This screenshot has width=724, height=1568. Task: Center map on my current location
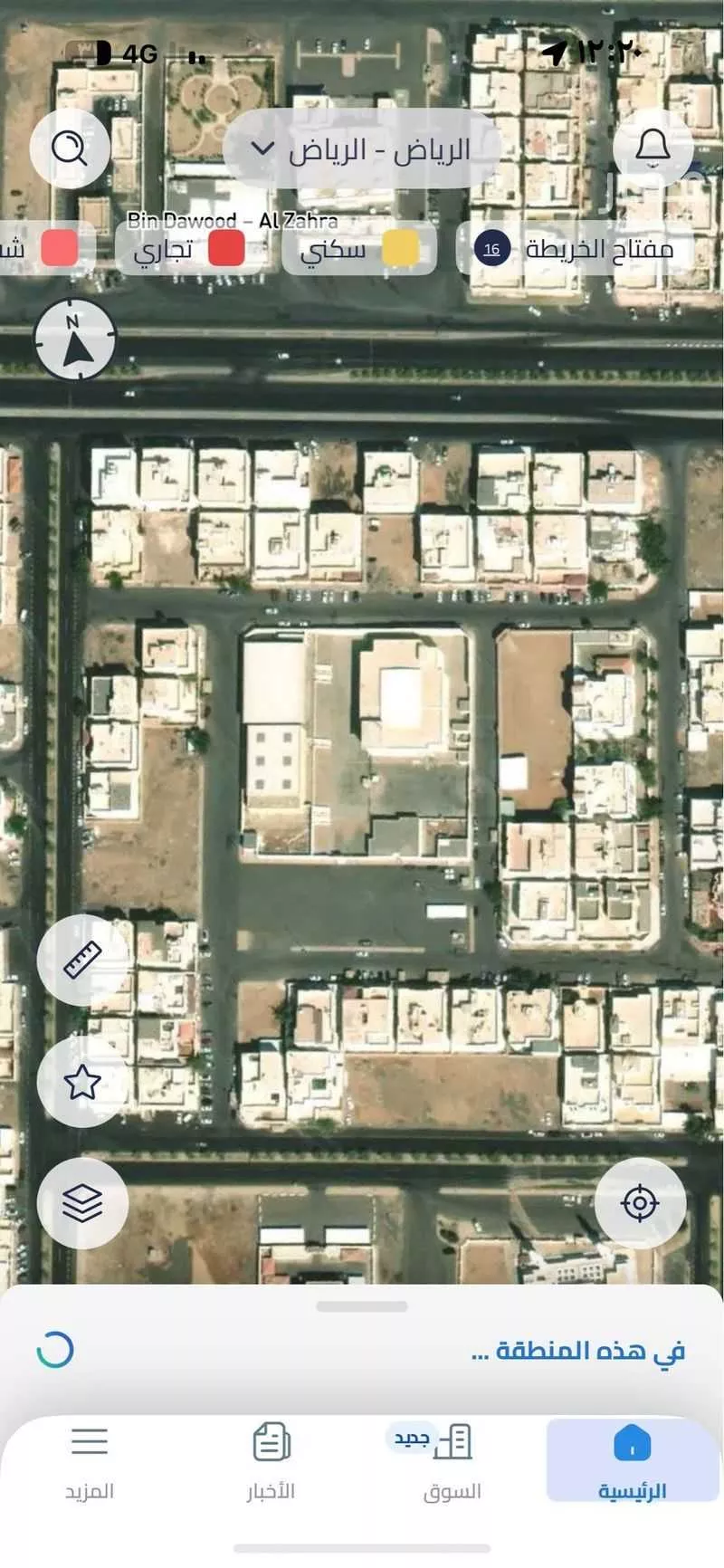[640, 1203]
